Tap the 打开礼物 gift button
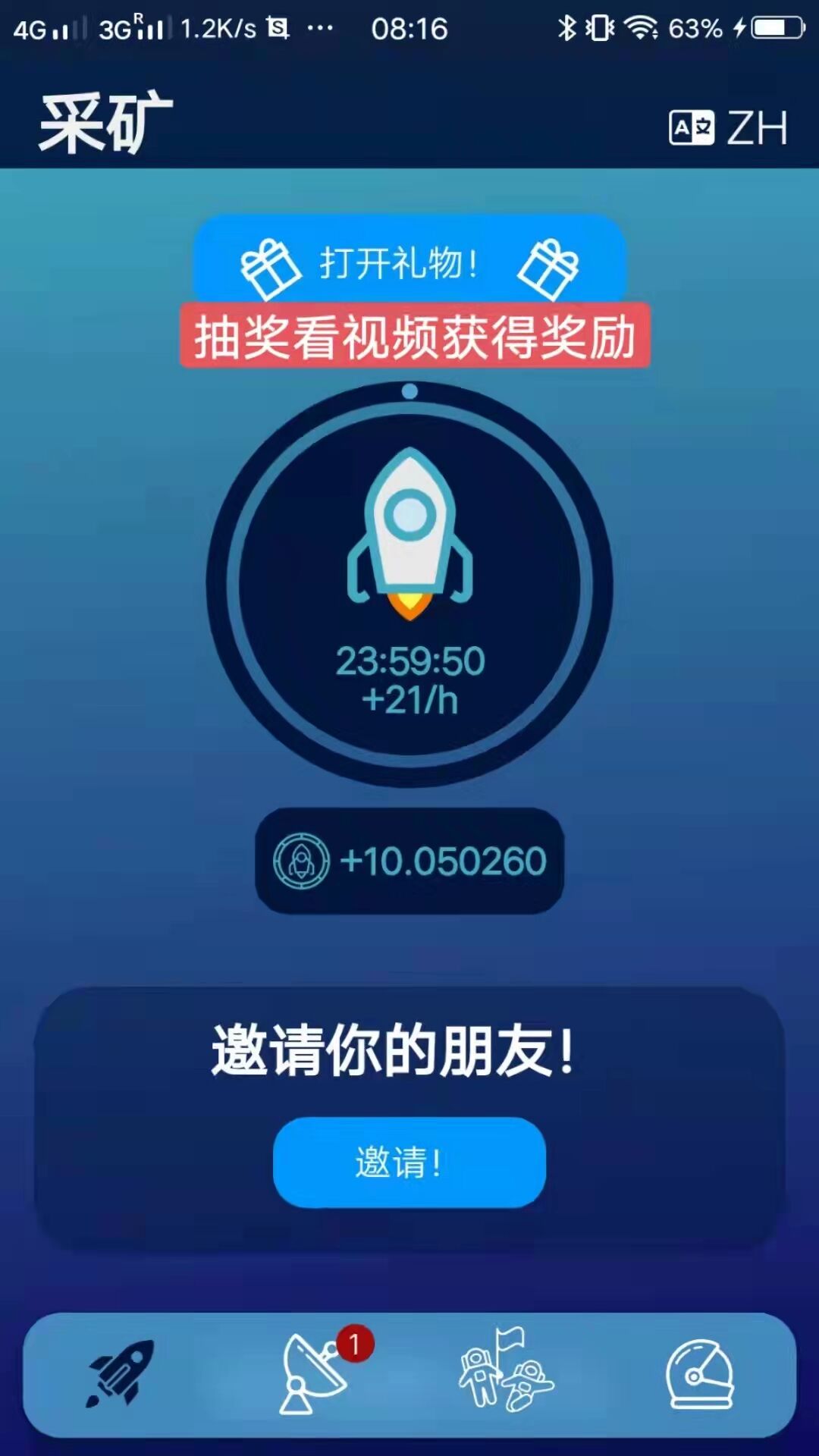The width and height of the screenshot is (819, 1456). [x=409, y=262]
